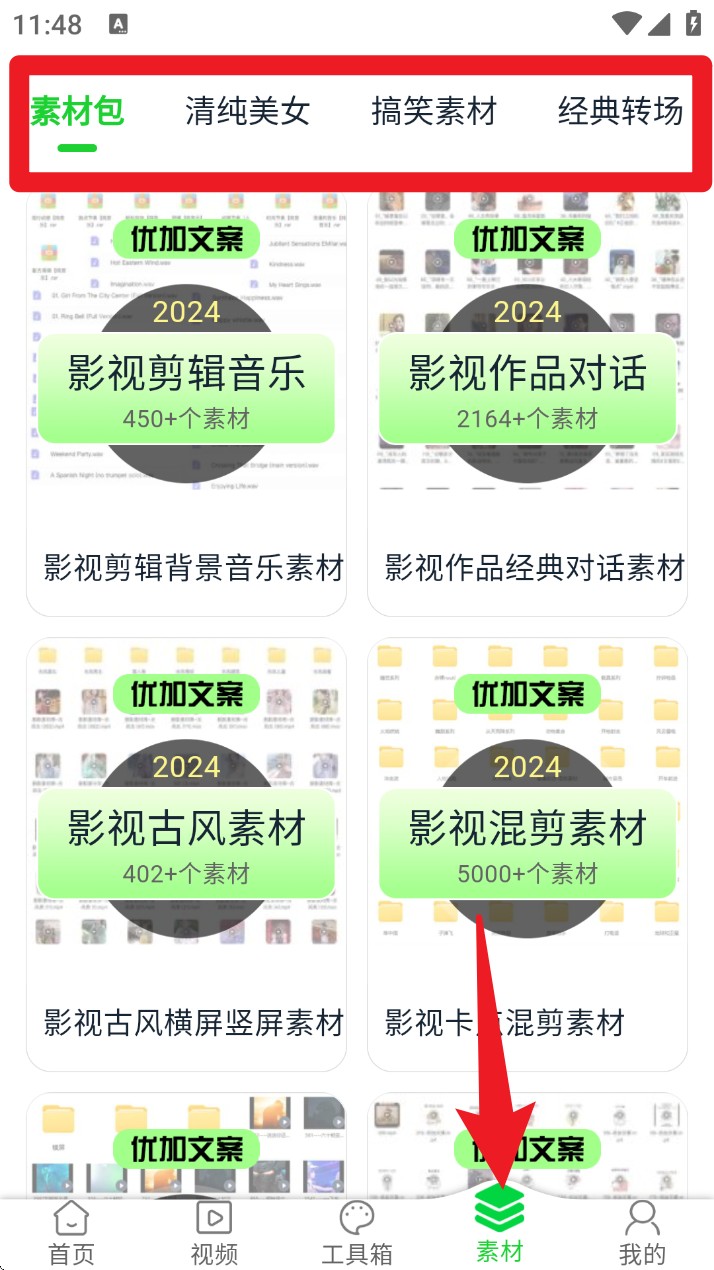
Task: Switch to the 经典转场 tab
Action: point(620,111)
